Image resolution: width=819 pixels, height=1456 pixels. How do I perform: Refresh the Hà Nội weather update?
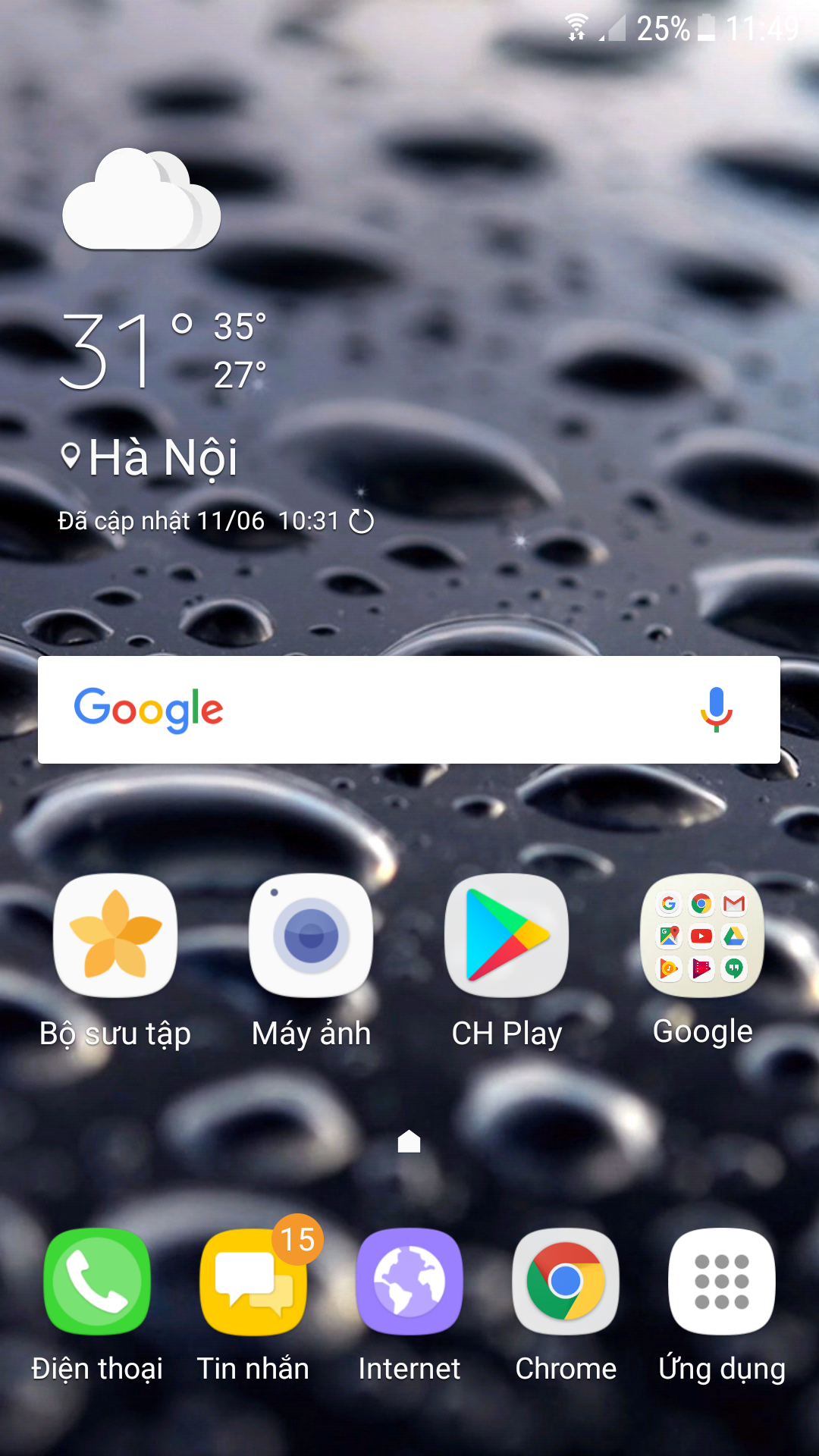click(361, 521)
